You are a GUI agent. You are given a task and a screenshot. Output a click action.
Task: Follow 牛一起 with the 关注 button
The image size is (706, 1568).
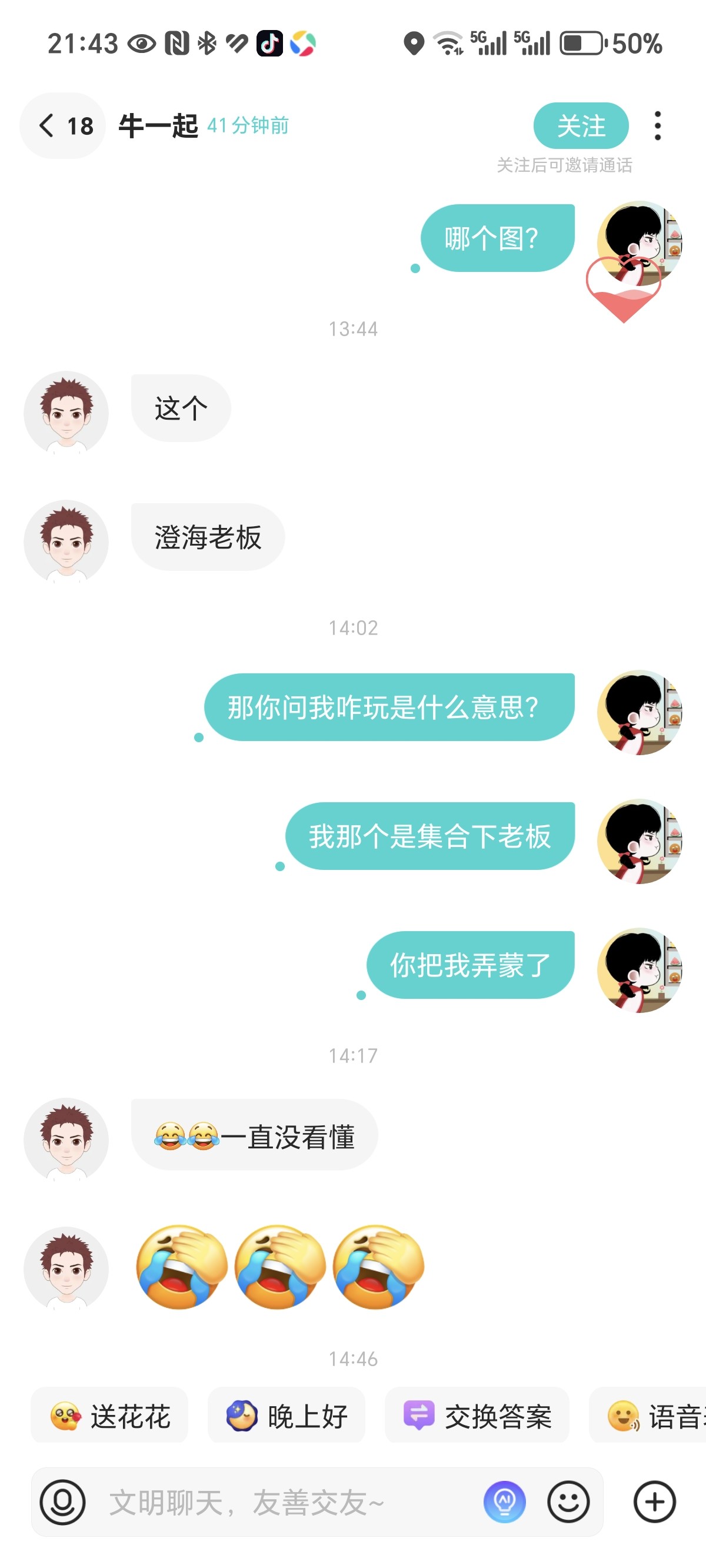(581, 126)
